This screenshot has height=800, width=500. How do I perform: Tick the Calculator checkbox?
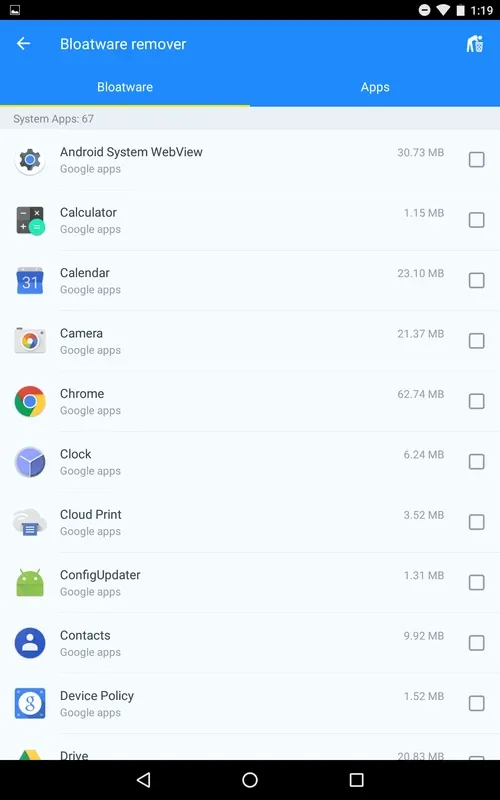[477, 220]
